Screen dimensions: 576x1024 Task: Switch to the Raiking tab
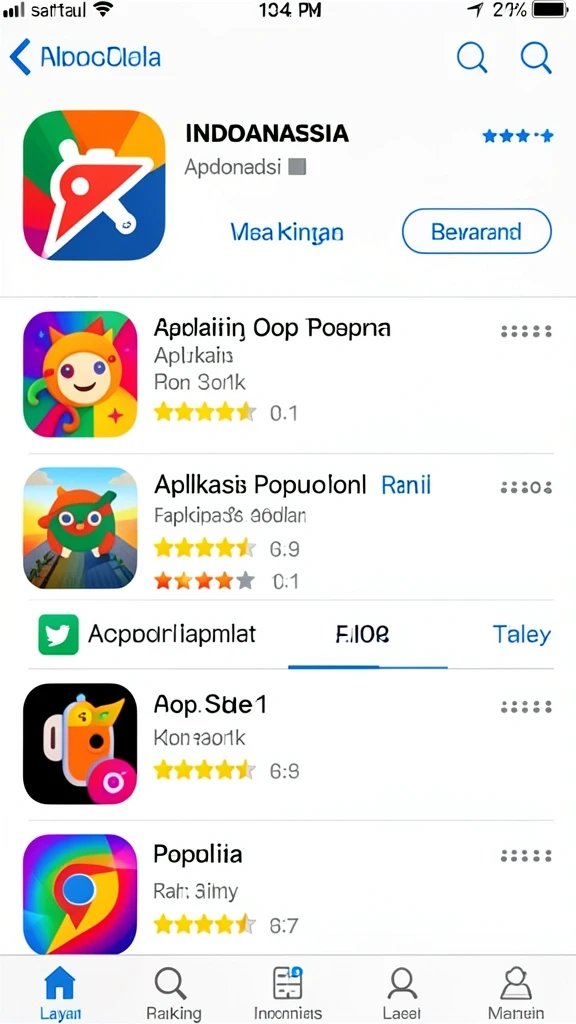pyautogui.click(x=173, y=991)
